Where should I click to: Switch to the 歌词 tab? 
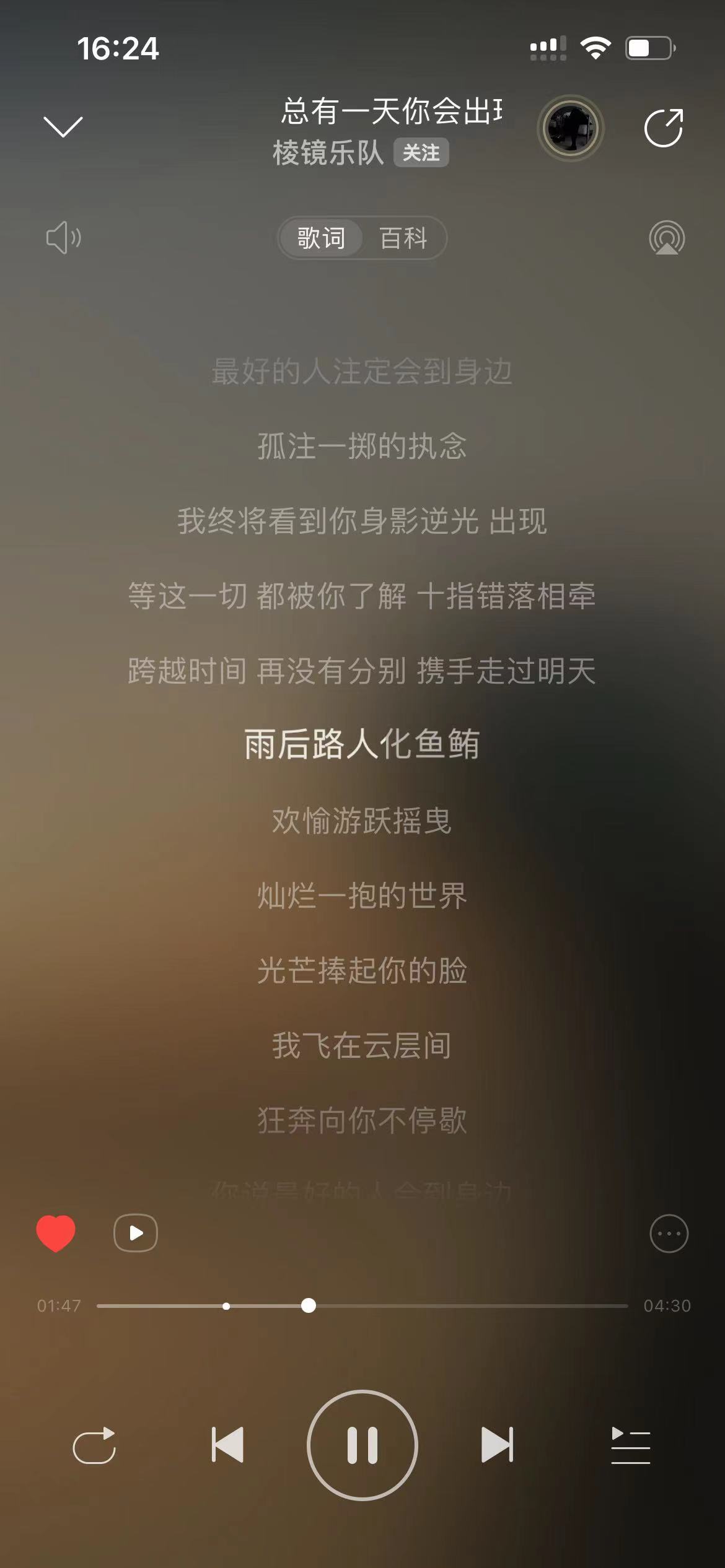[320, 238]
